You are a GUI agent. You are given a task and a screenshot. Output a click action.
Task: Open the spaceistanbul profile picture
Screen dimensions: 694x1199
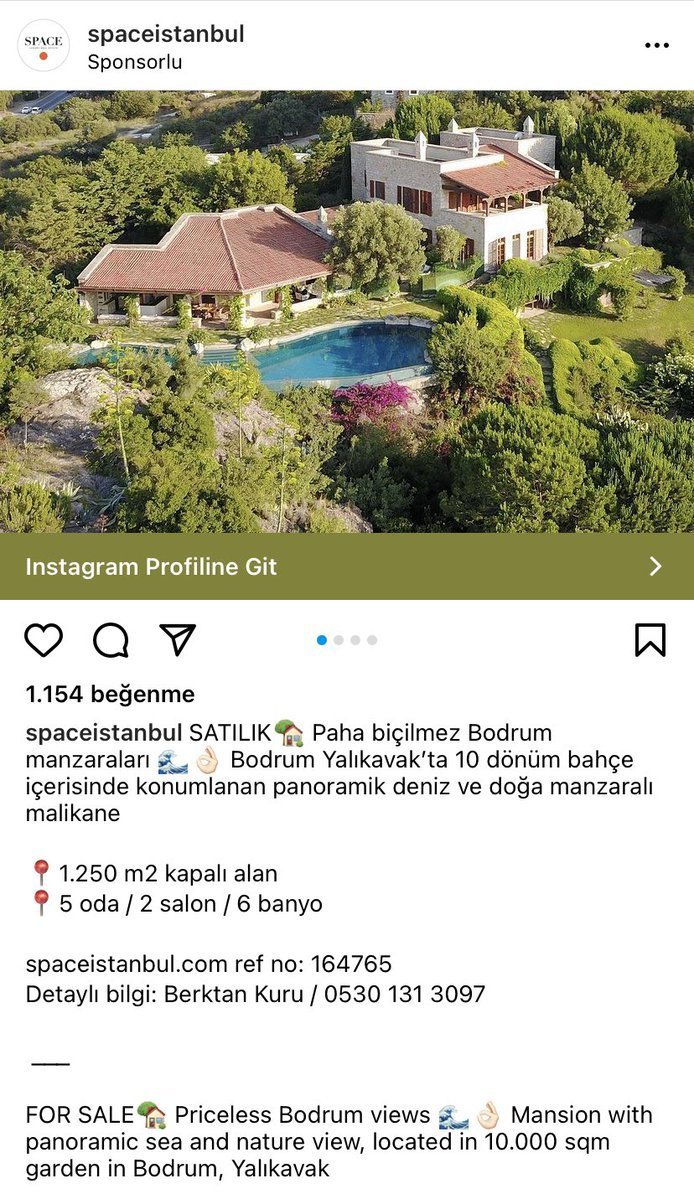point(43,46)
